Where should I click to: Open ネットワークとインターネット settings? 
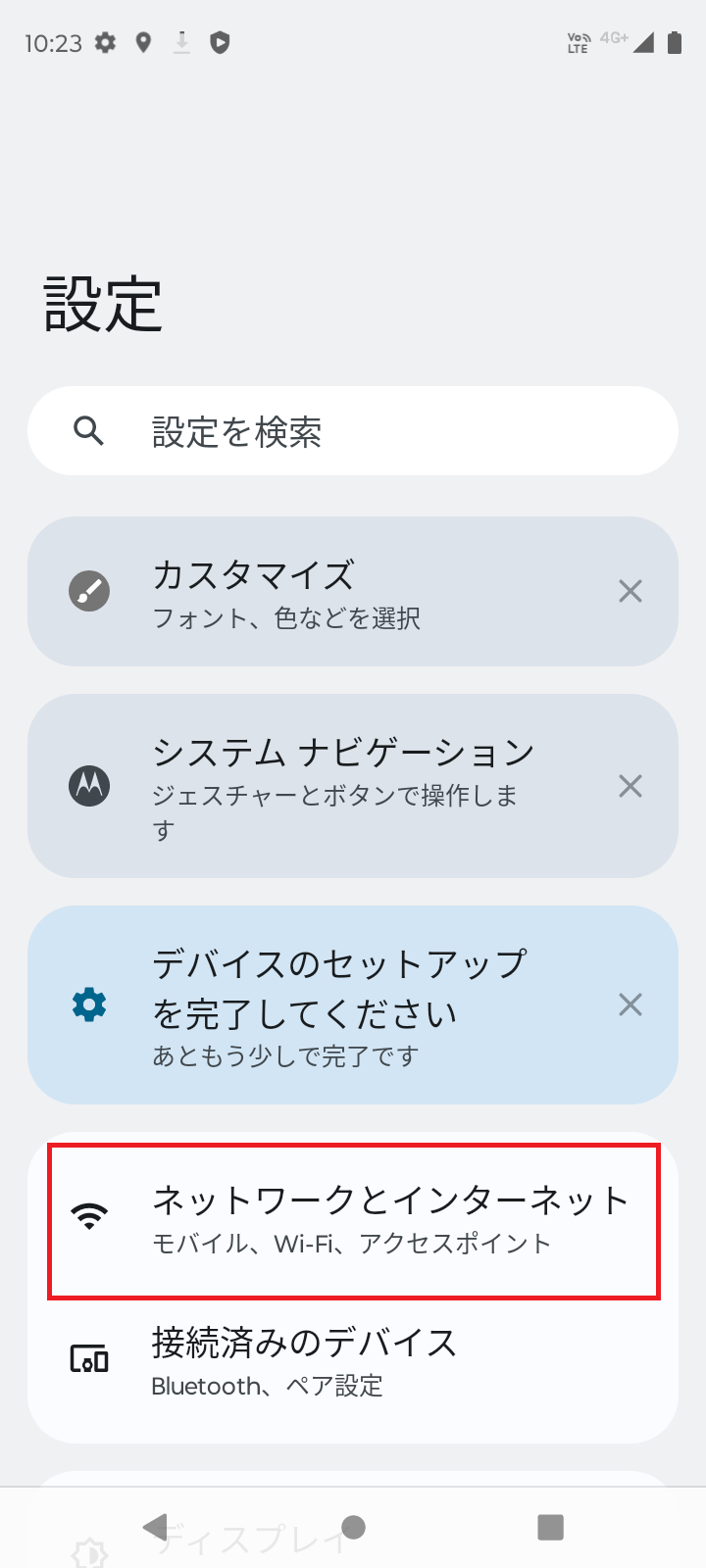pos(353,1221)
